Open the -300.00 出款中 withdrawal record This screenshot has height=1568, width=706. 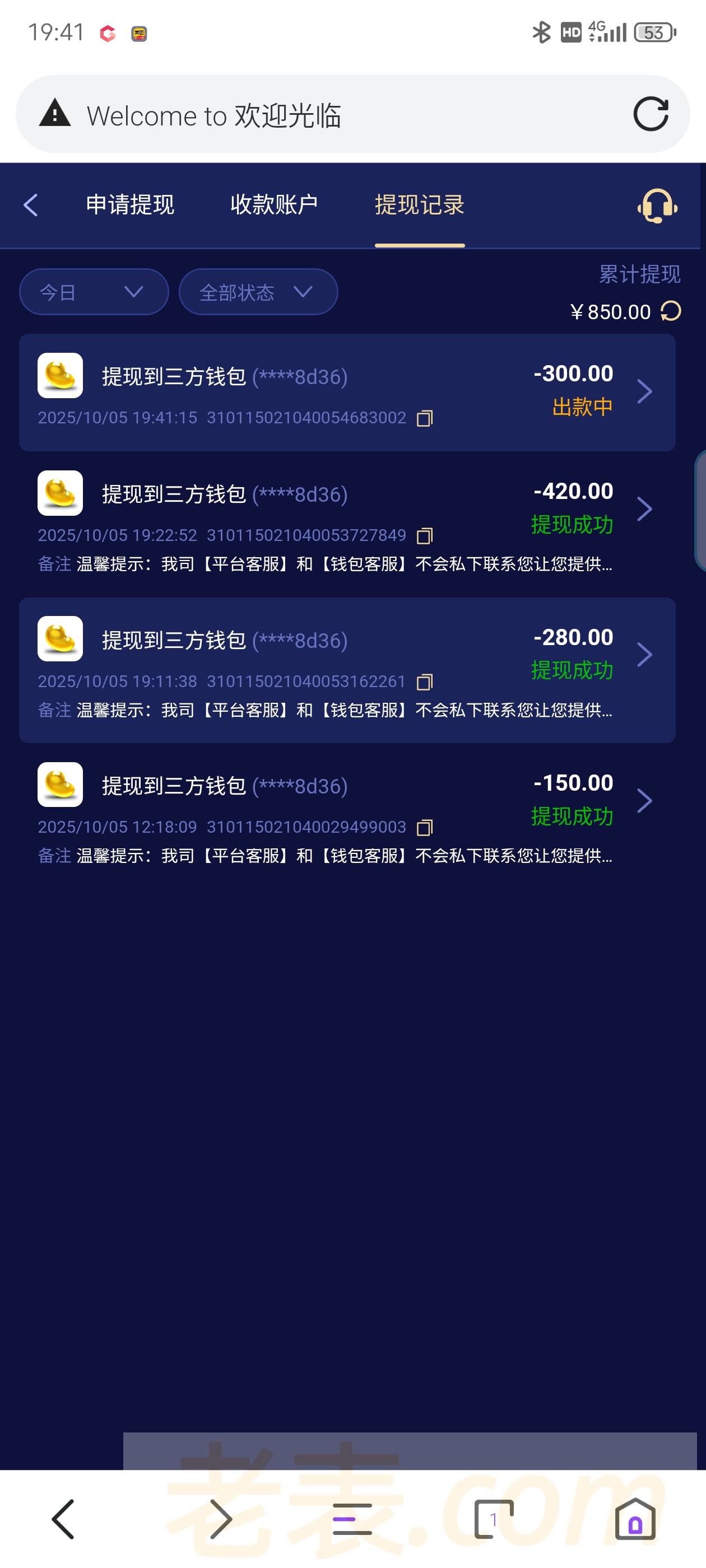coord(644,391)
